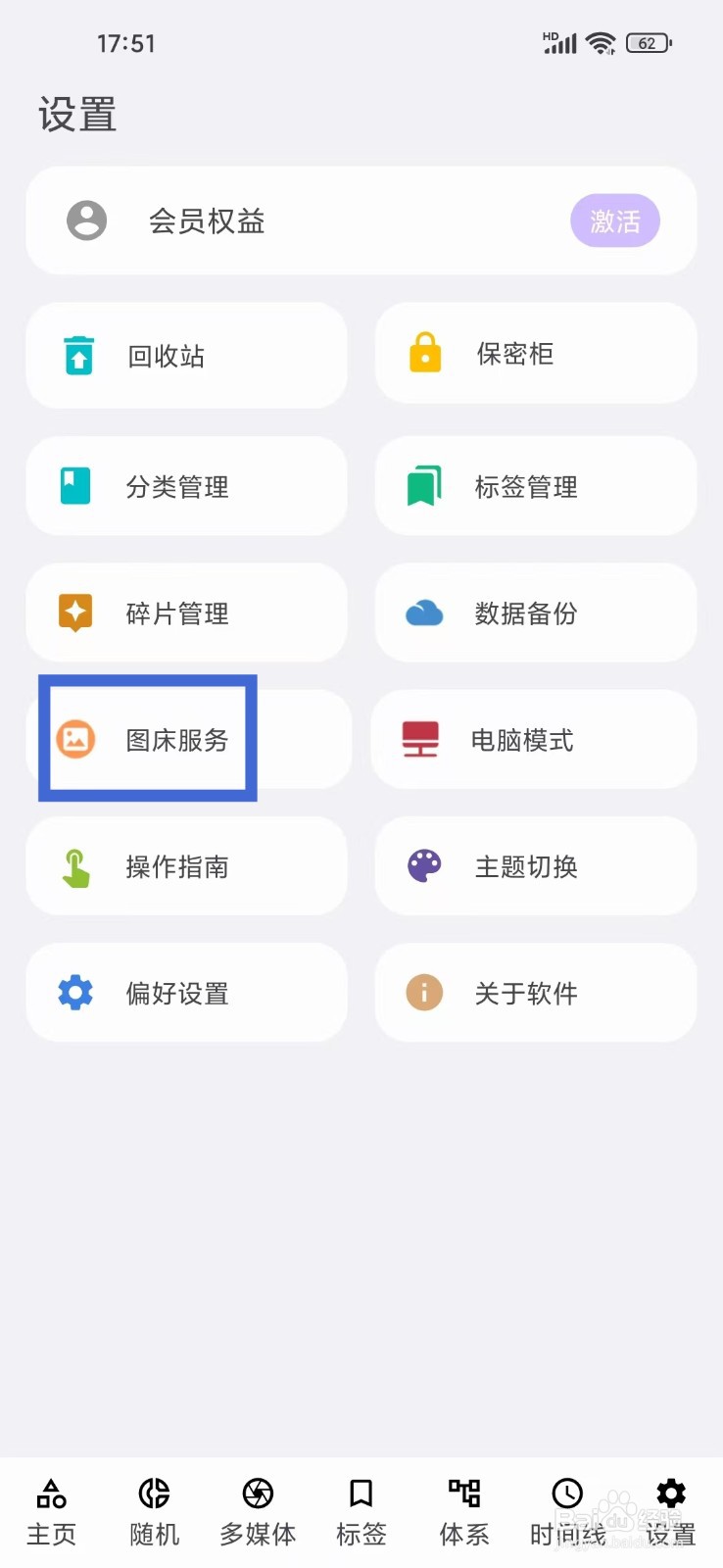The height and width of the screenshot is (1568, 723).
Task: Select the 随机 shuffle icon in bottom bar
Action: (153, 1496)
